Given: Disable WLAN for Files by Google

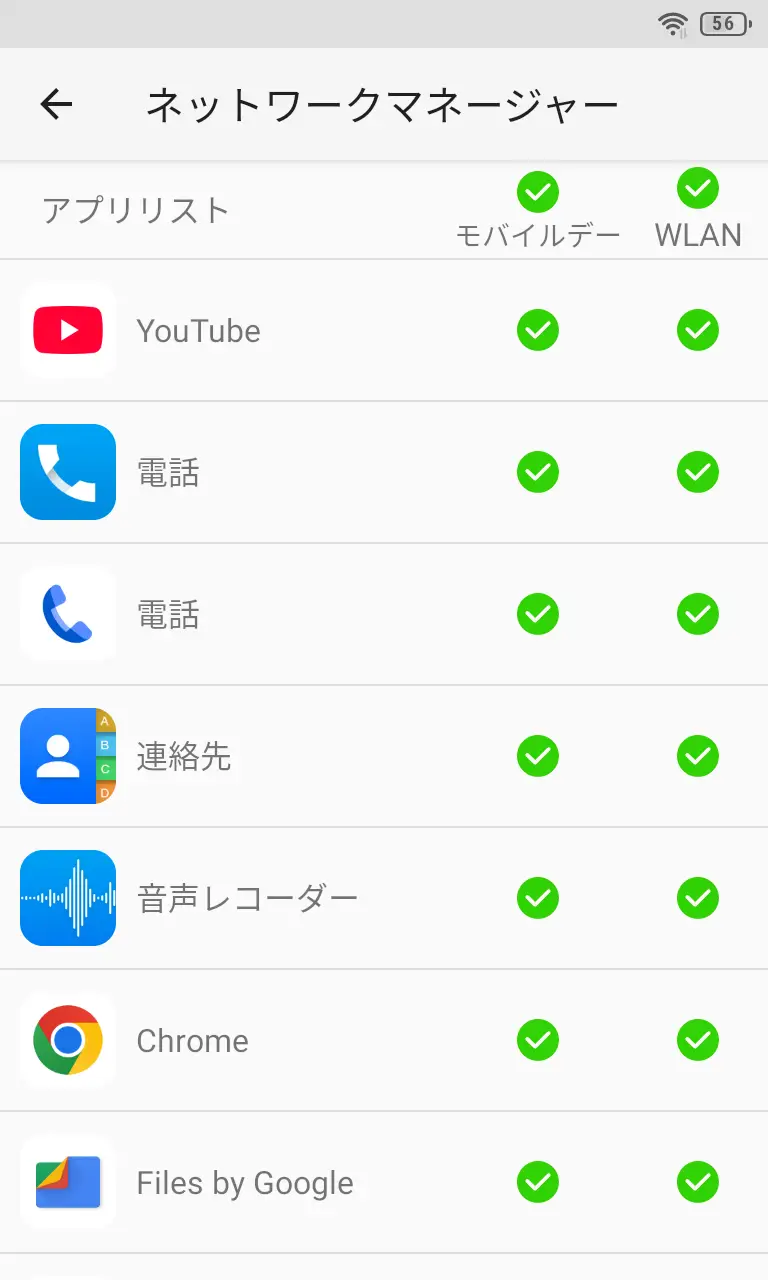Looking at the screenshot, I should (x=698, y=1182).
